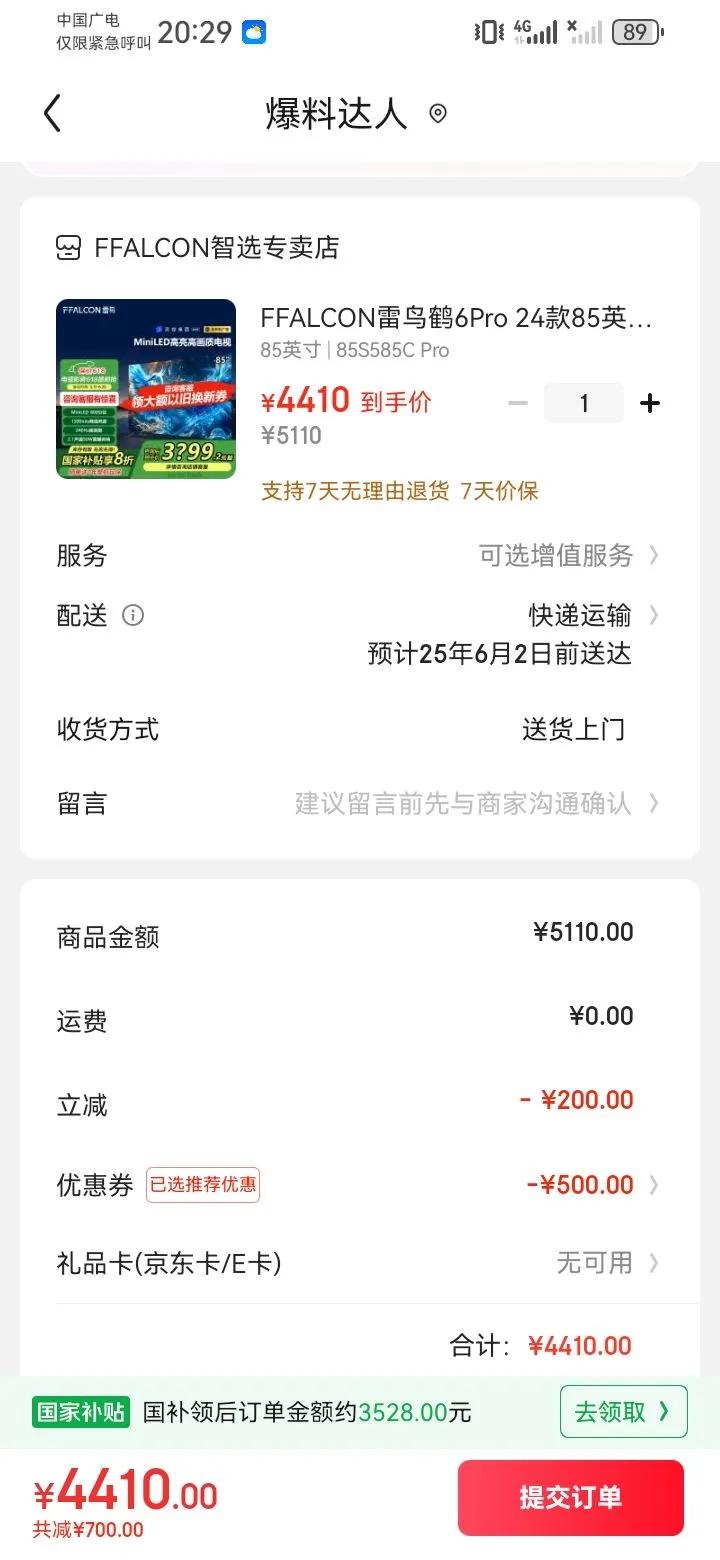Tap the location pin beside 爆料达人
The width and height of the screenshot is (720, 1560).
(438, 114)
